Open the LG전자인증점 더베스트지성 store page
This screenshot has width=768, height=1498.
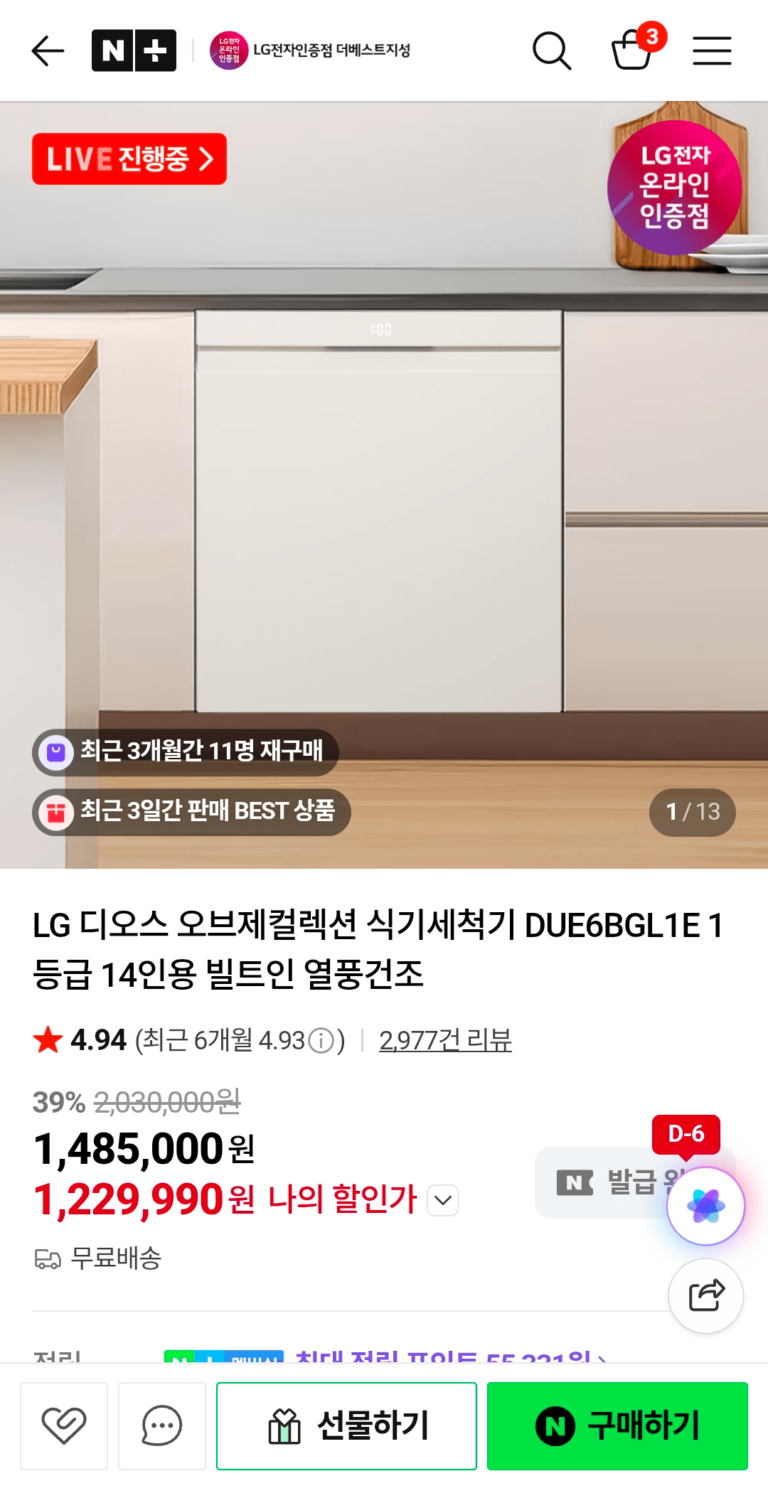pos(311,50)
